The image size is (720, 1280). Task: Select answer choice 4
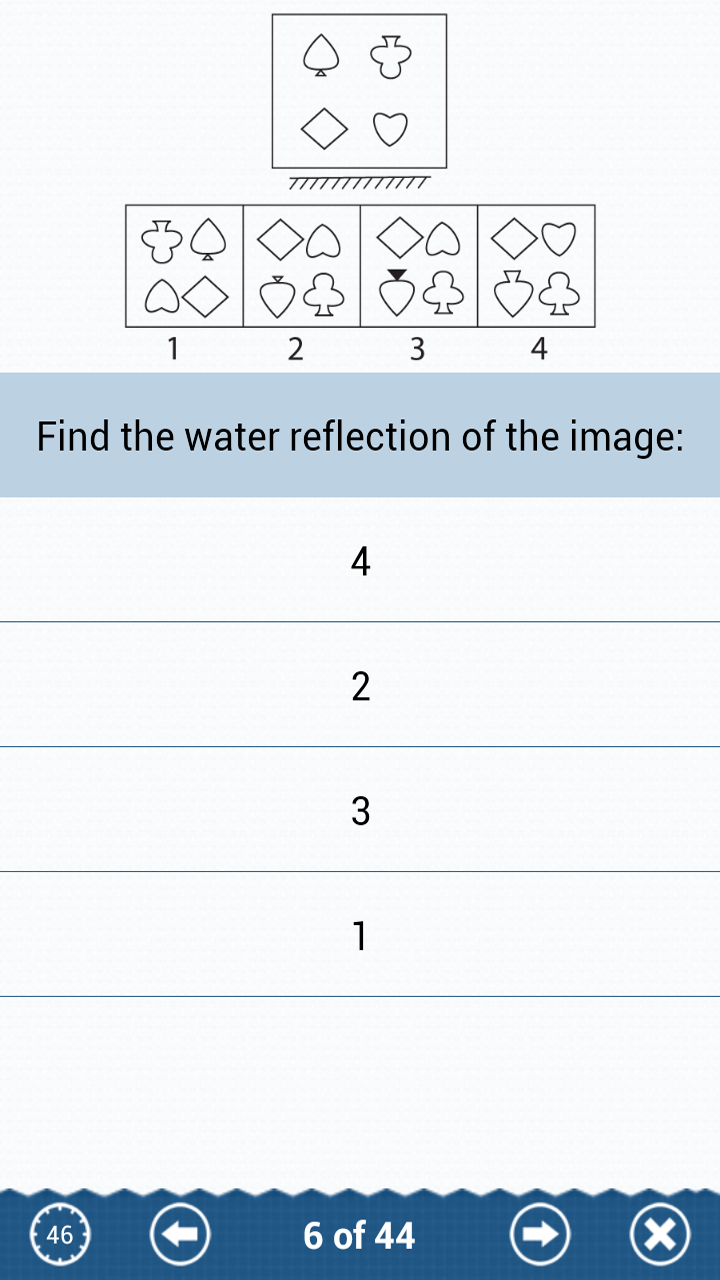[x=360, y=560]
